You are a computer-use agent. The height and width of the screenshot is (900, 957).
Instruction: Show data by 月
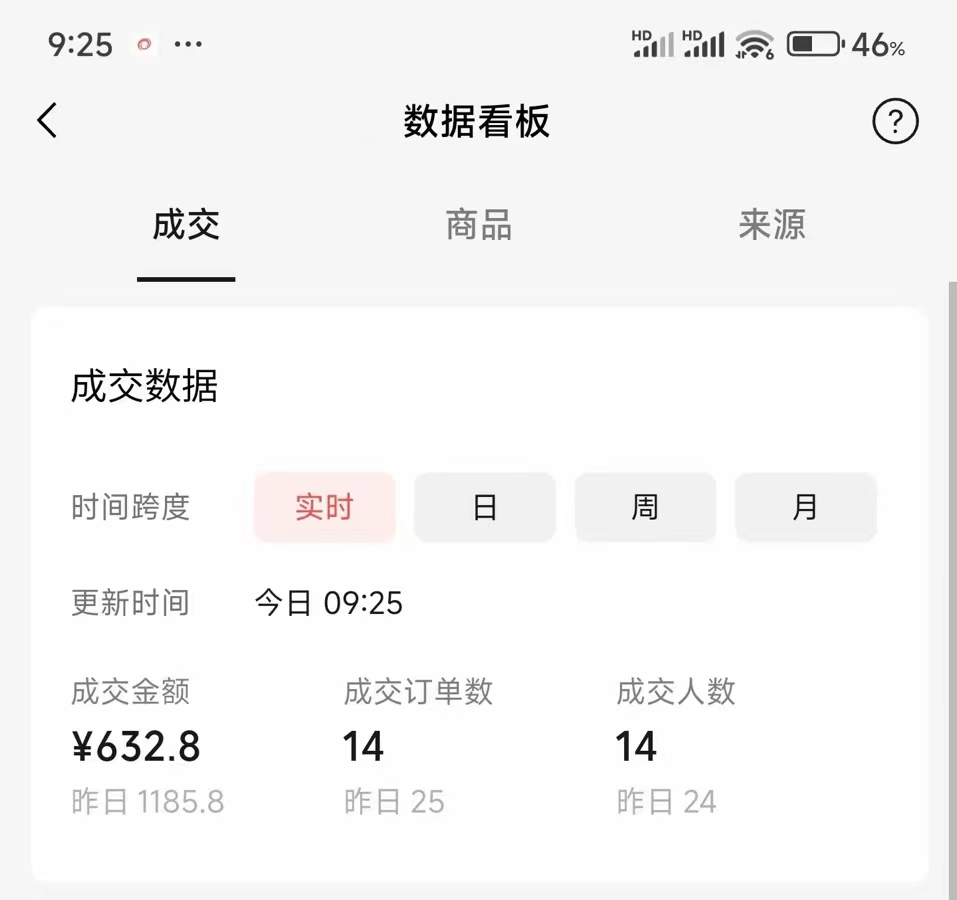coord(805,507)
